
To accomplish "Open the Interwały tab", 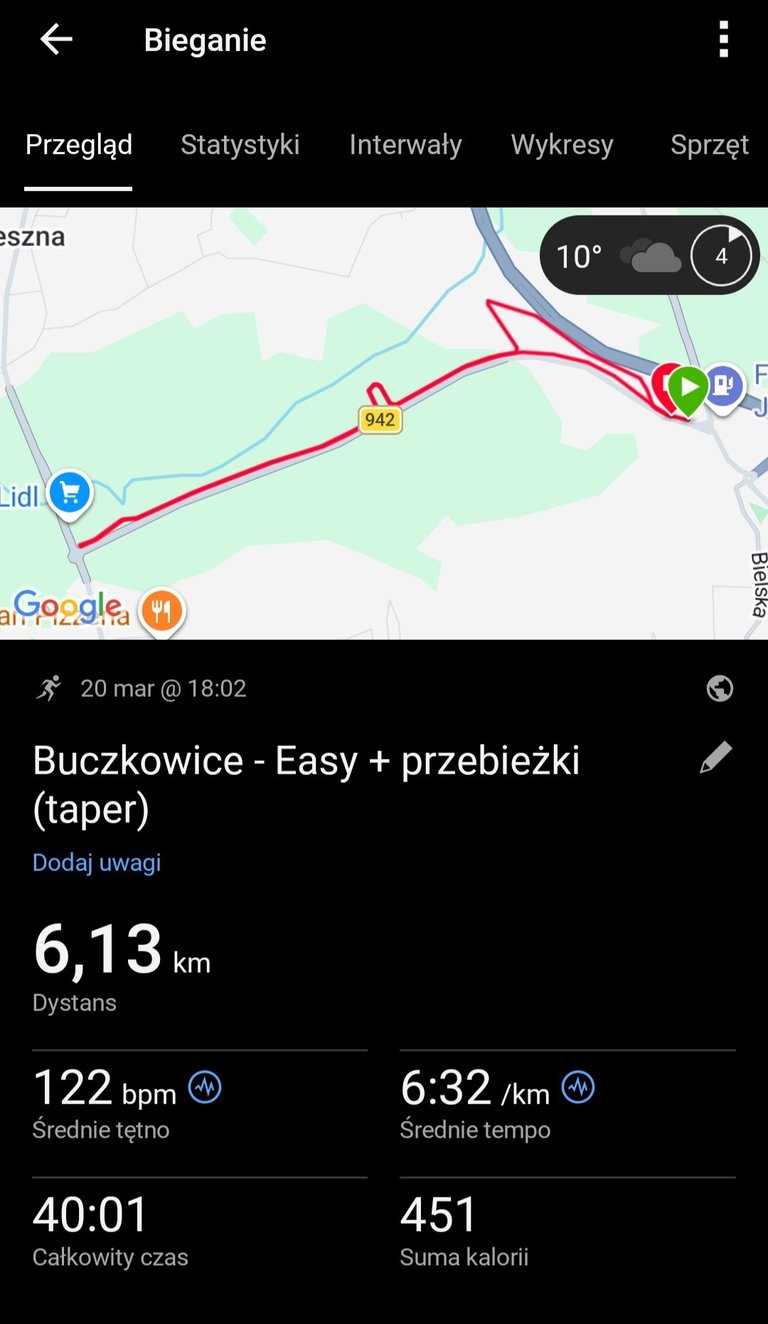I will click(x=405, y=145).
